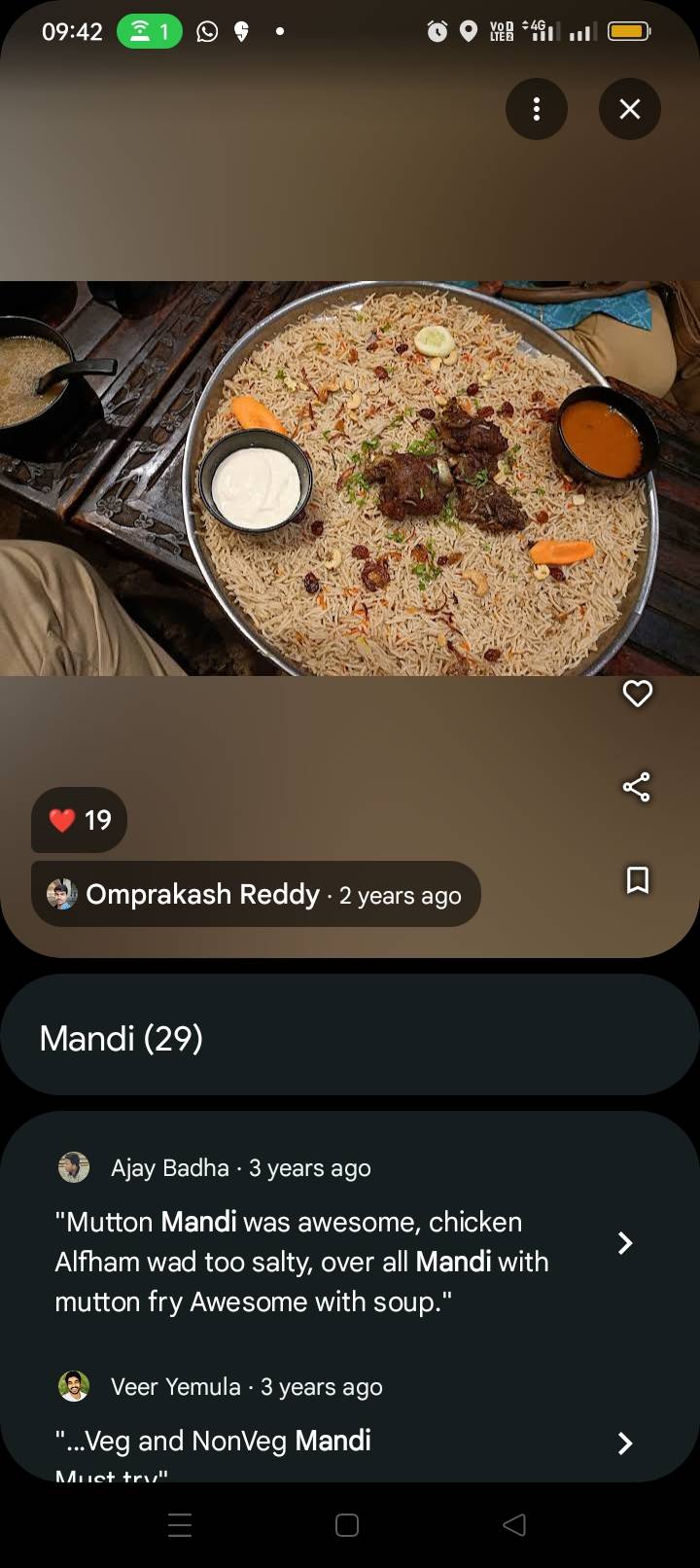Tap the red heart showing 19 likes
The height and width of the screenshot is (1568, 700).
pos(79,820)
